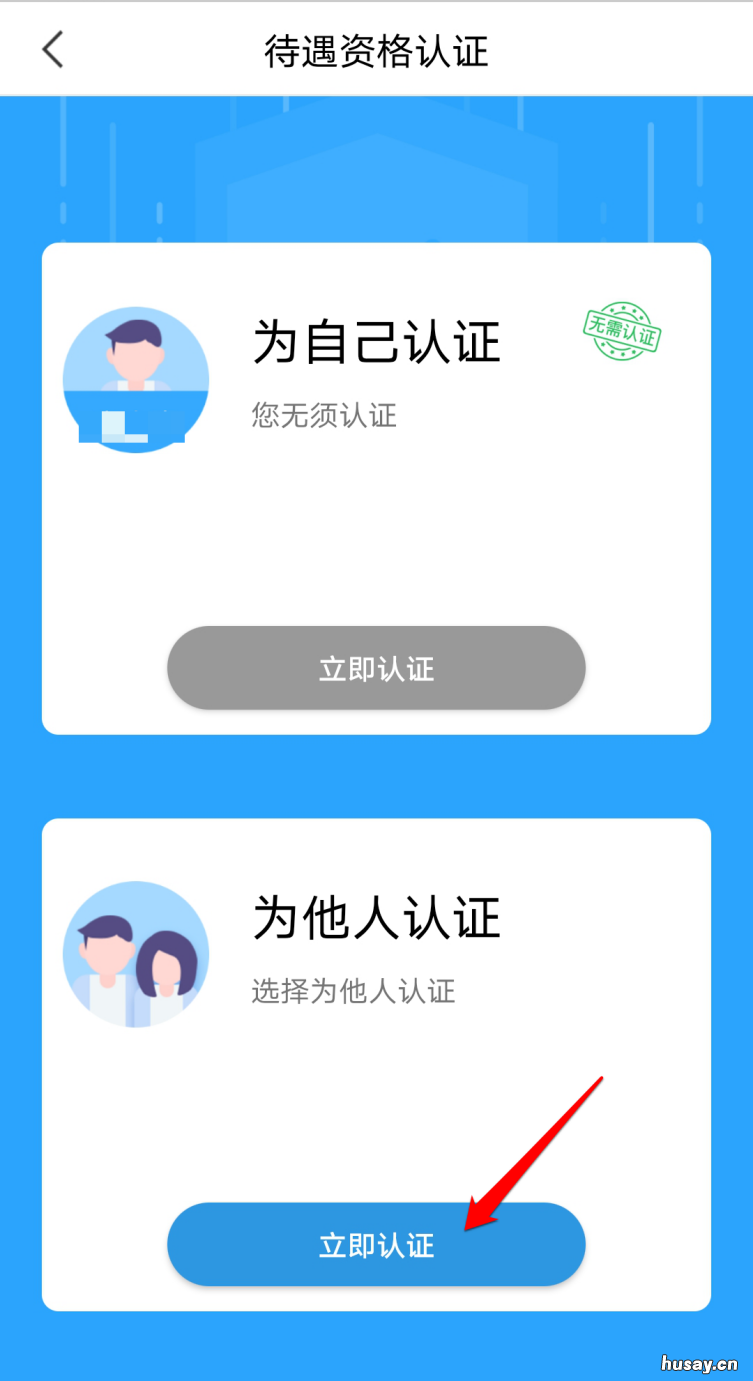This screenshot has height=1381, width=753.
Task: Tap the blue 立即认证 button for 为他人认证
Action: coord(376,1244)
